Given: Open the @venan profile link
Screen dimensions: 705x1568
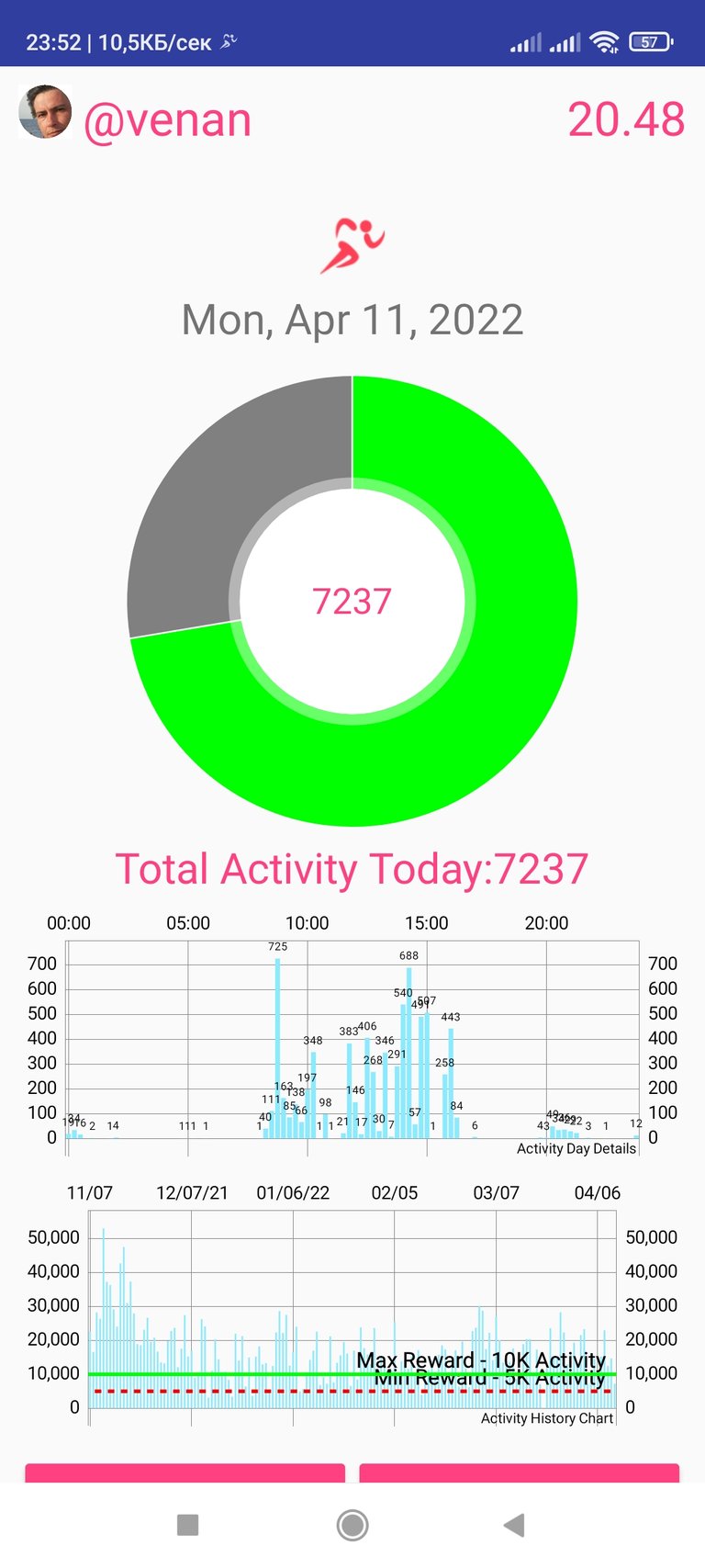Looking at the screenshot, I should (x=167, y=120).
